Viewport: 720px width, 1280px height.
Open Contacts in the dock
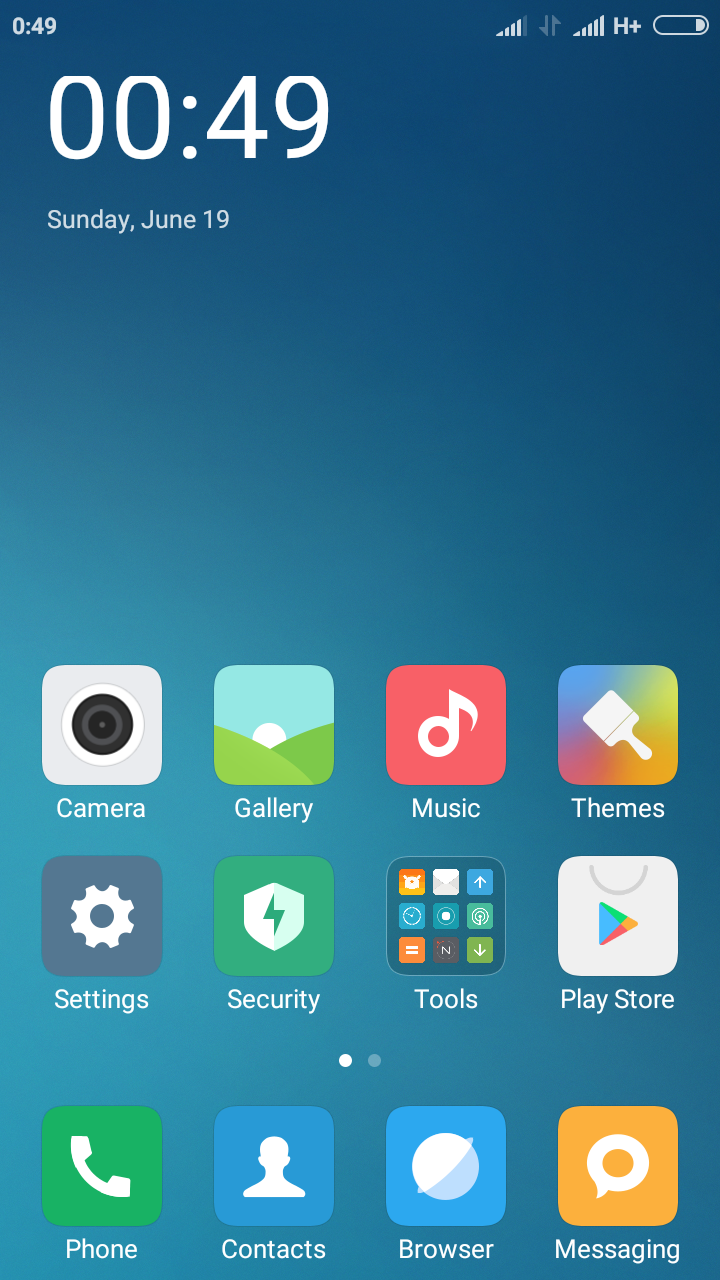274,1166
